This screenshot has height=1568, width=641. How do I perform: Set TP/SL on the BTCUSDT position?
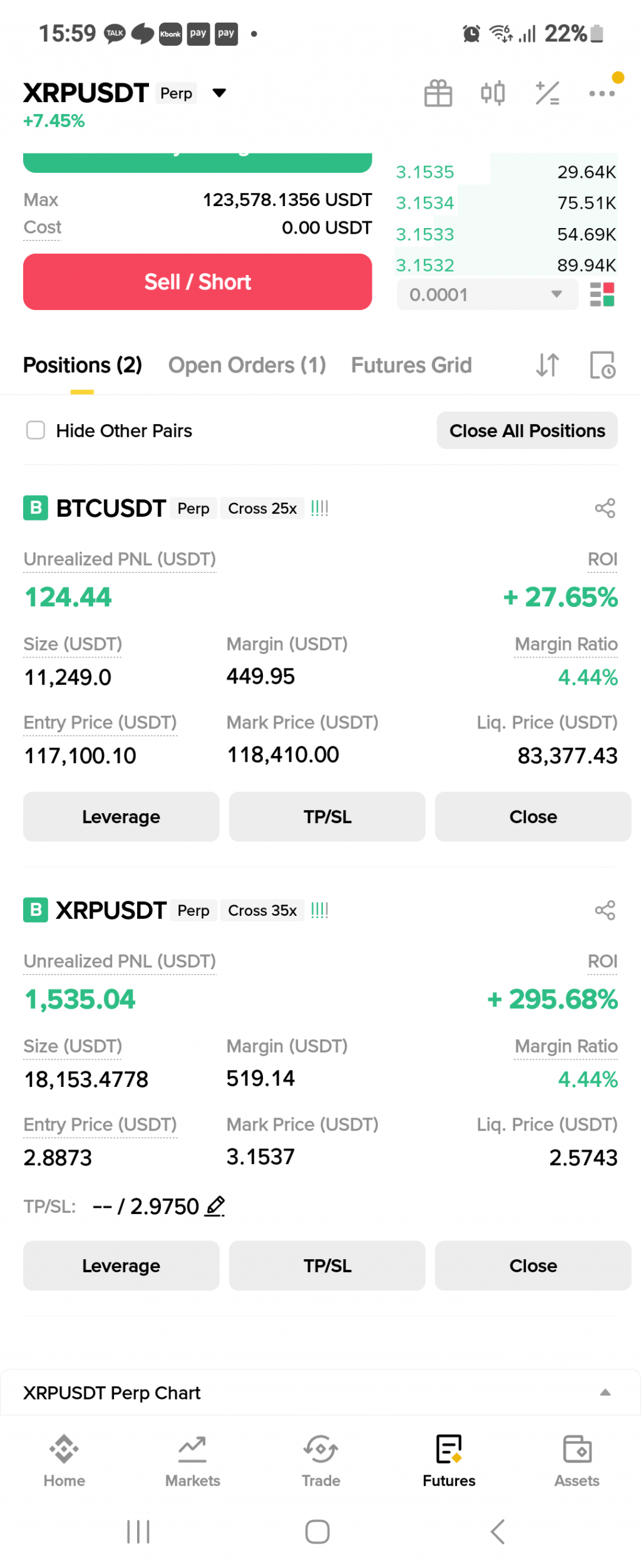(x=327, y=817)
